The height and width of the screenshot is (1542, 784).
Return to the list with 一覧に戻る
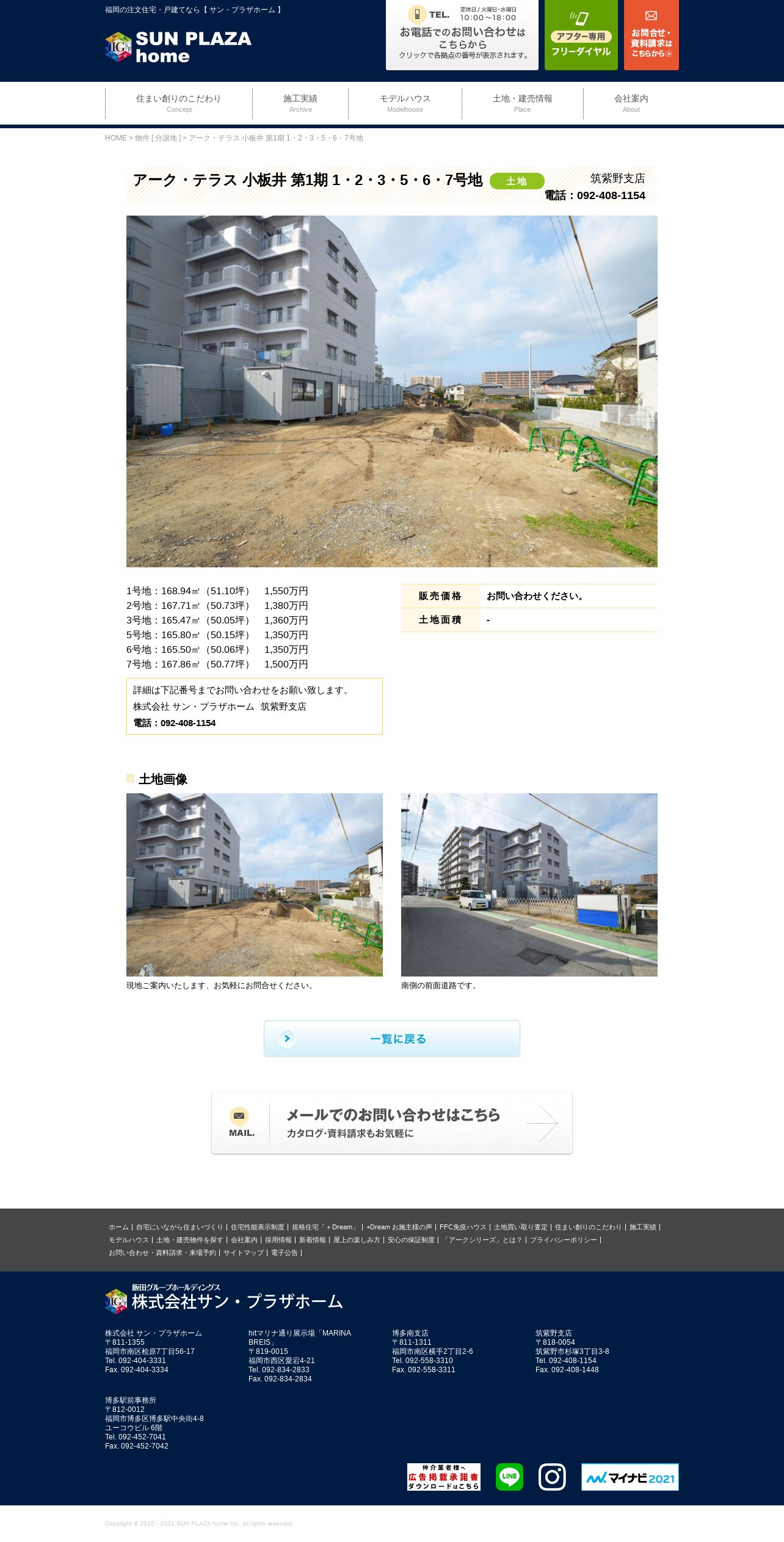[x=392, y=1038]
